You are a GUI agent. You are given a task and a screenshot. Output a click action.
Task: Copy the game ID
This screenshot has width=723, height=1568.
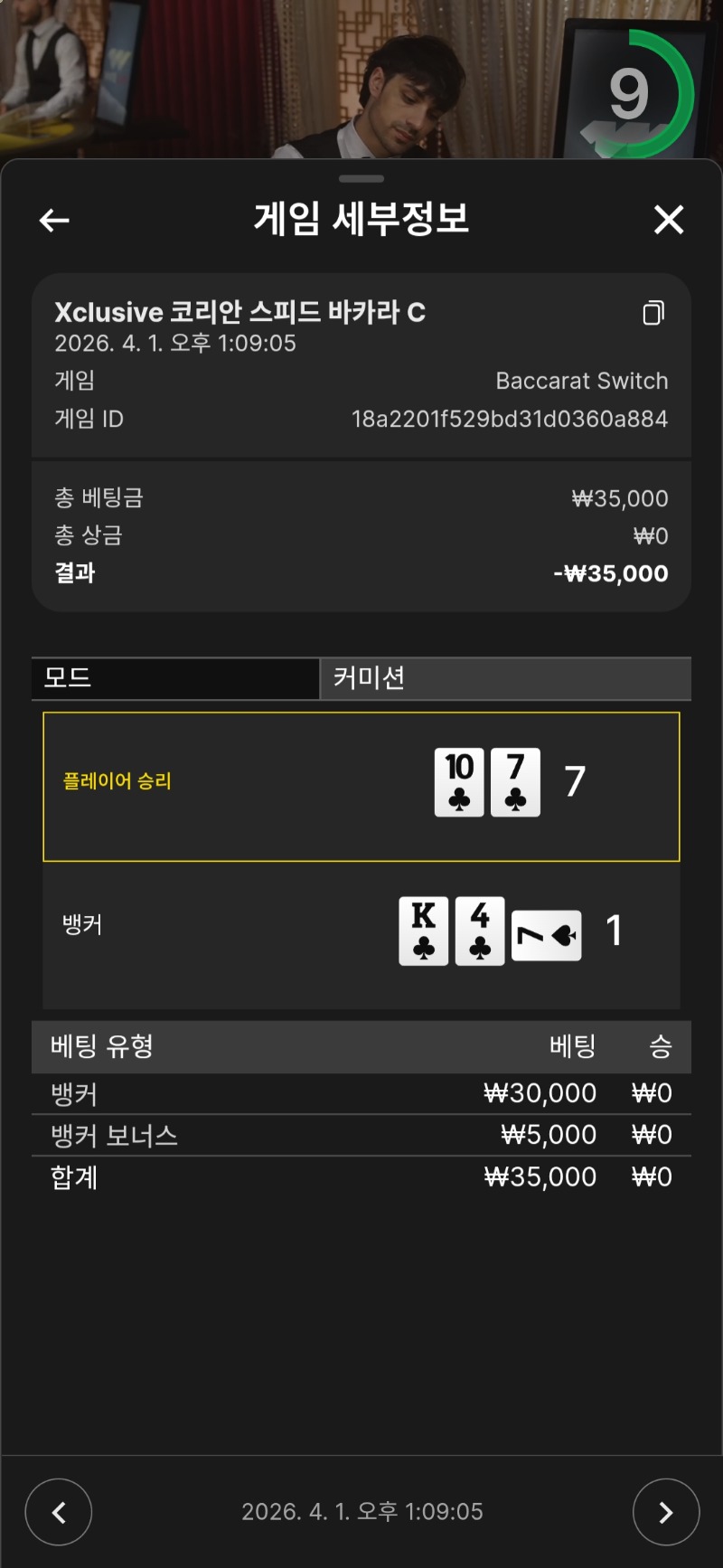(x=653, y=313)
